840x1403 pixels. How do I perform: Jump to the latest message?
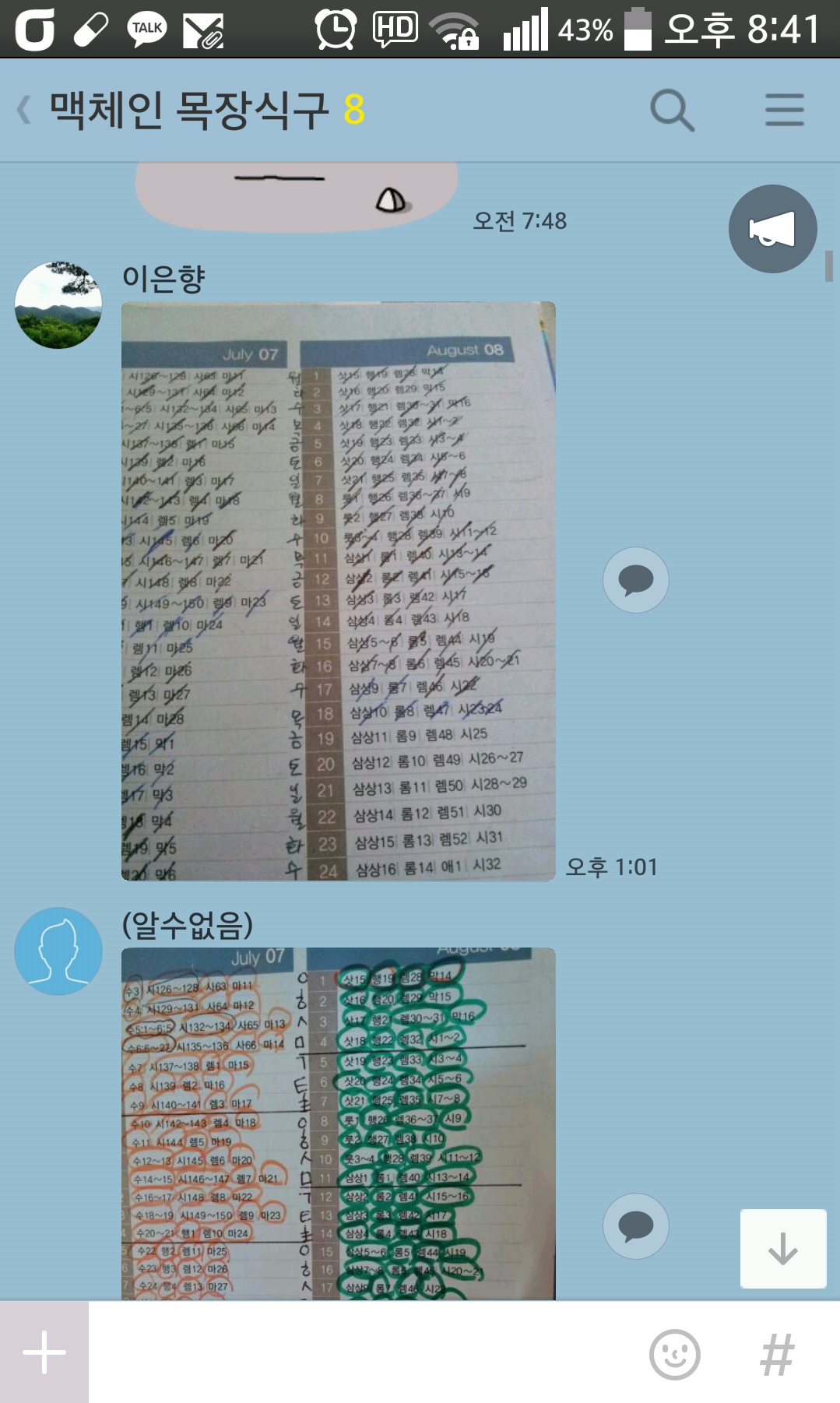click(x=782, y=1249)
